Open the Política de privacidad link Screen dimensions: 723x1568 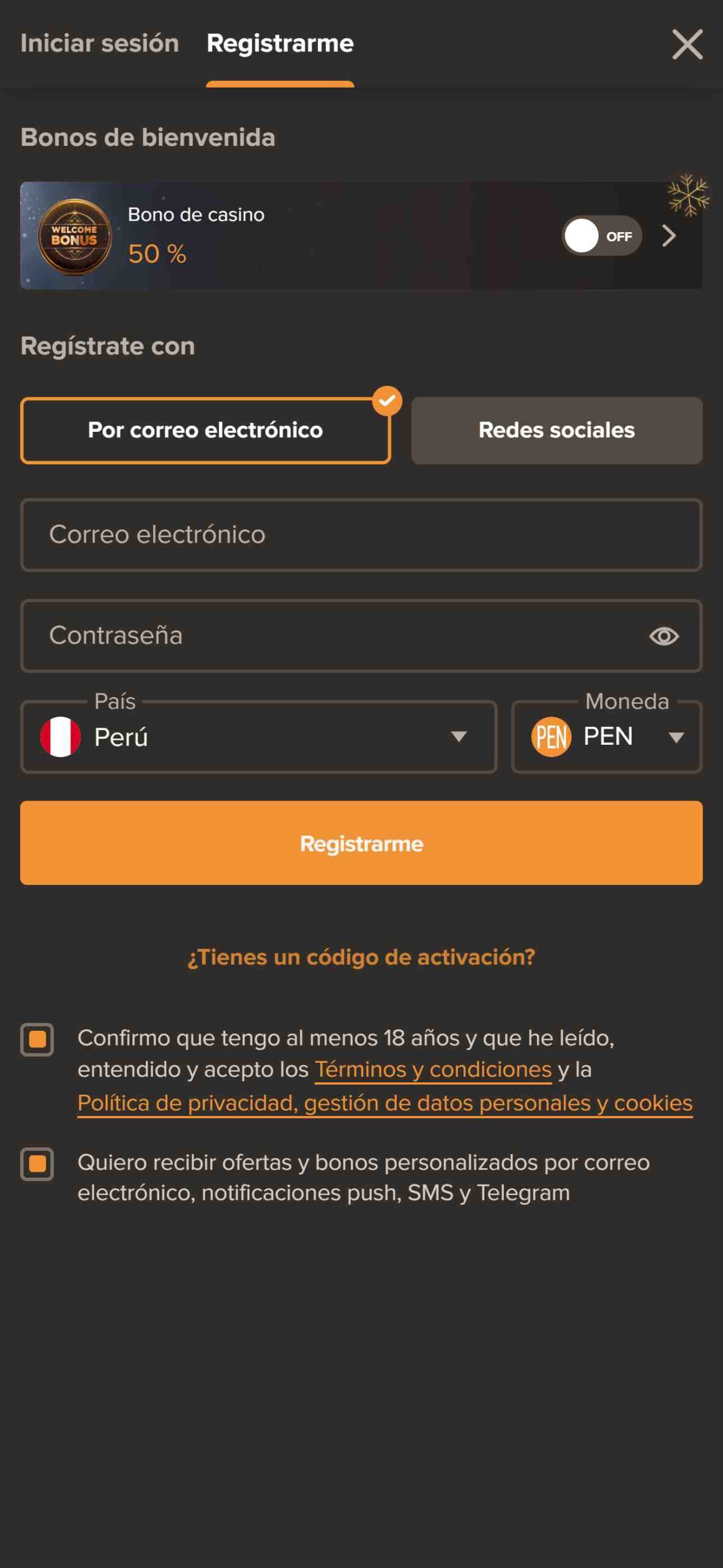pyautogui.click(x=384, y=1103)
